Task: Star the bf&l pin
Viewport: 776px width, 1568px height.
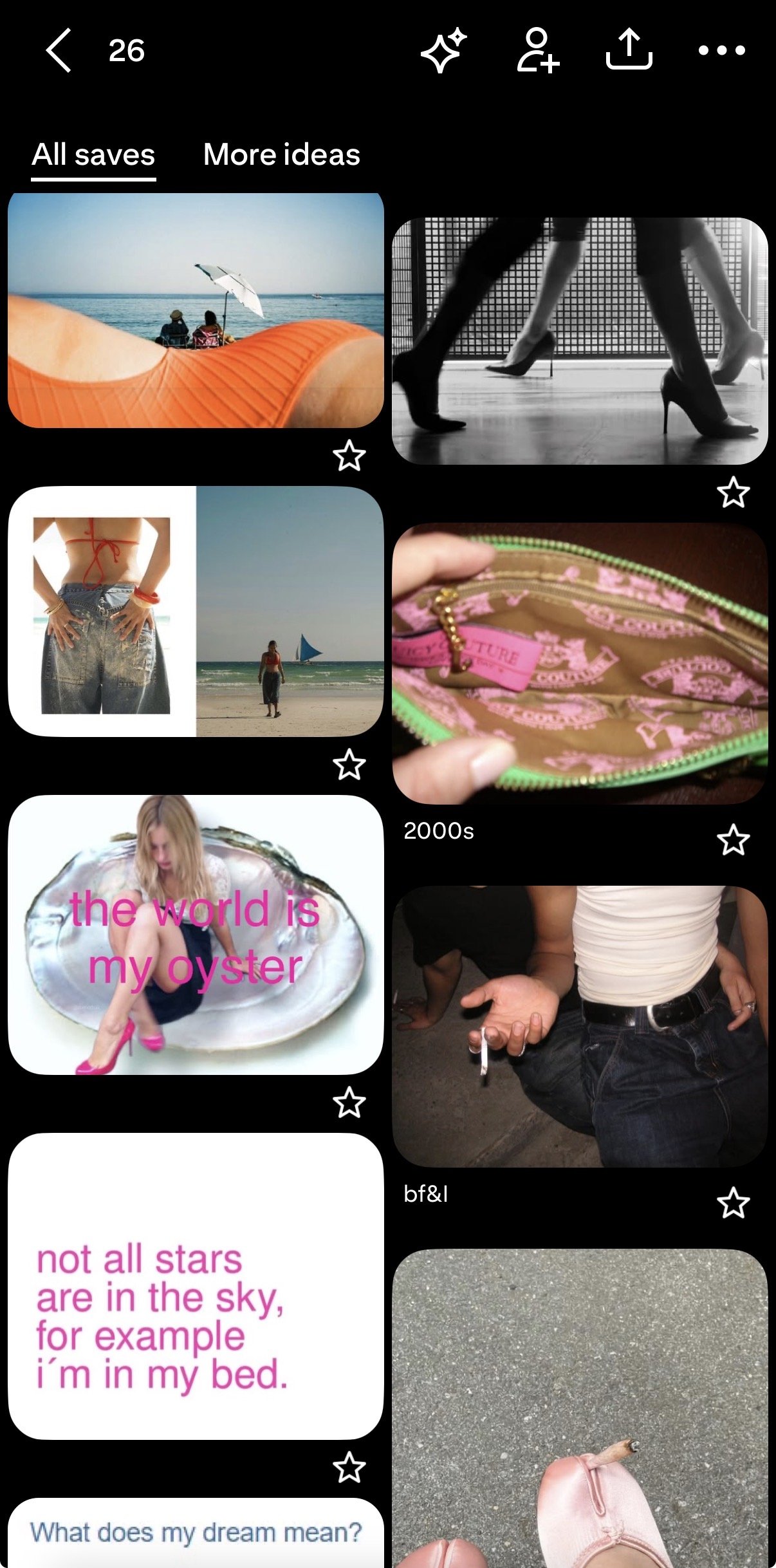Action: 734,1202
